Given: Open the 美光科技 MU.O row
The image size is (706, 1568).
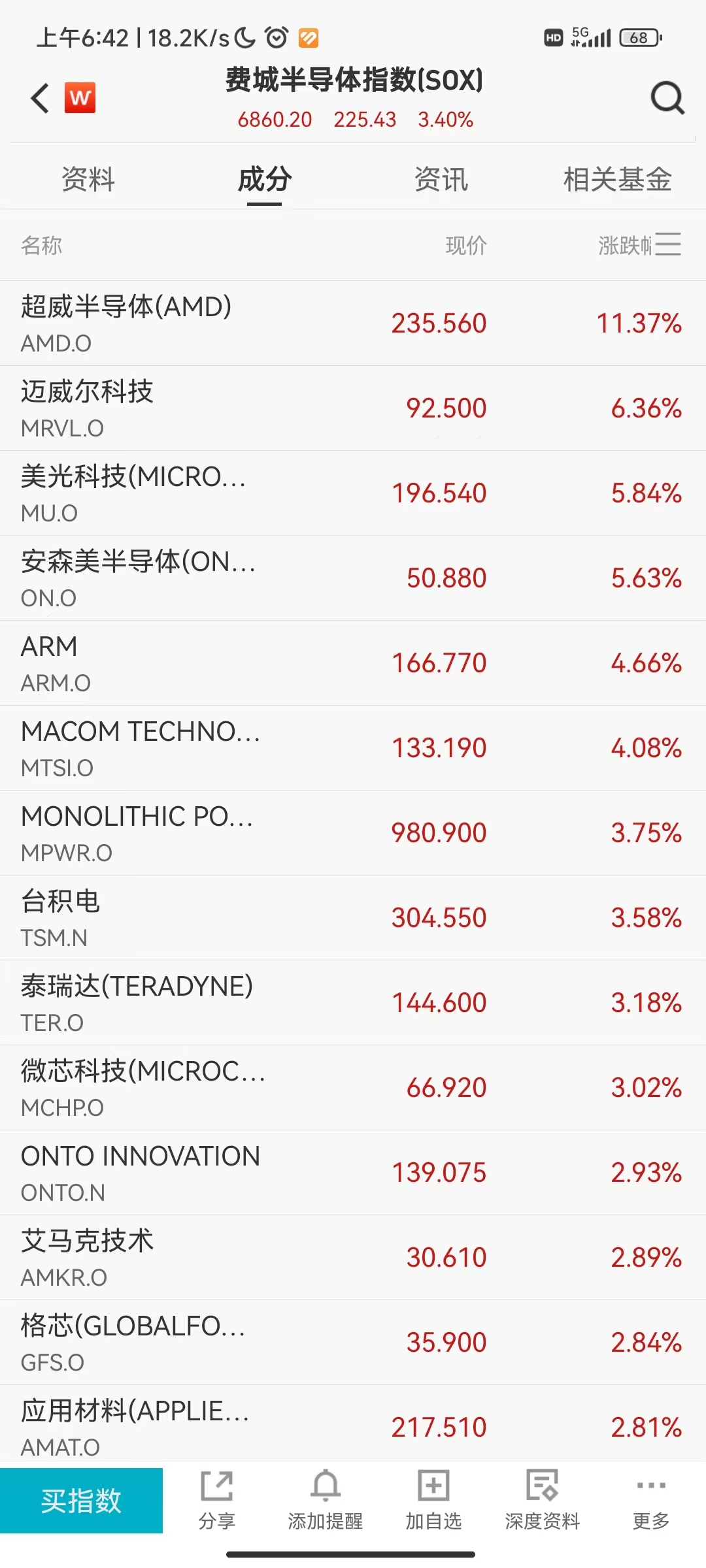Looking at the screenshot, I should click(353, 493).
